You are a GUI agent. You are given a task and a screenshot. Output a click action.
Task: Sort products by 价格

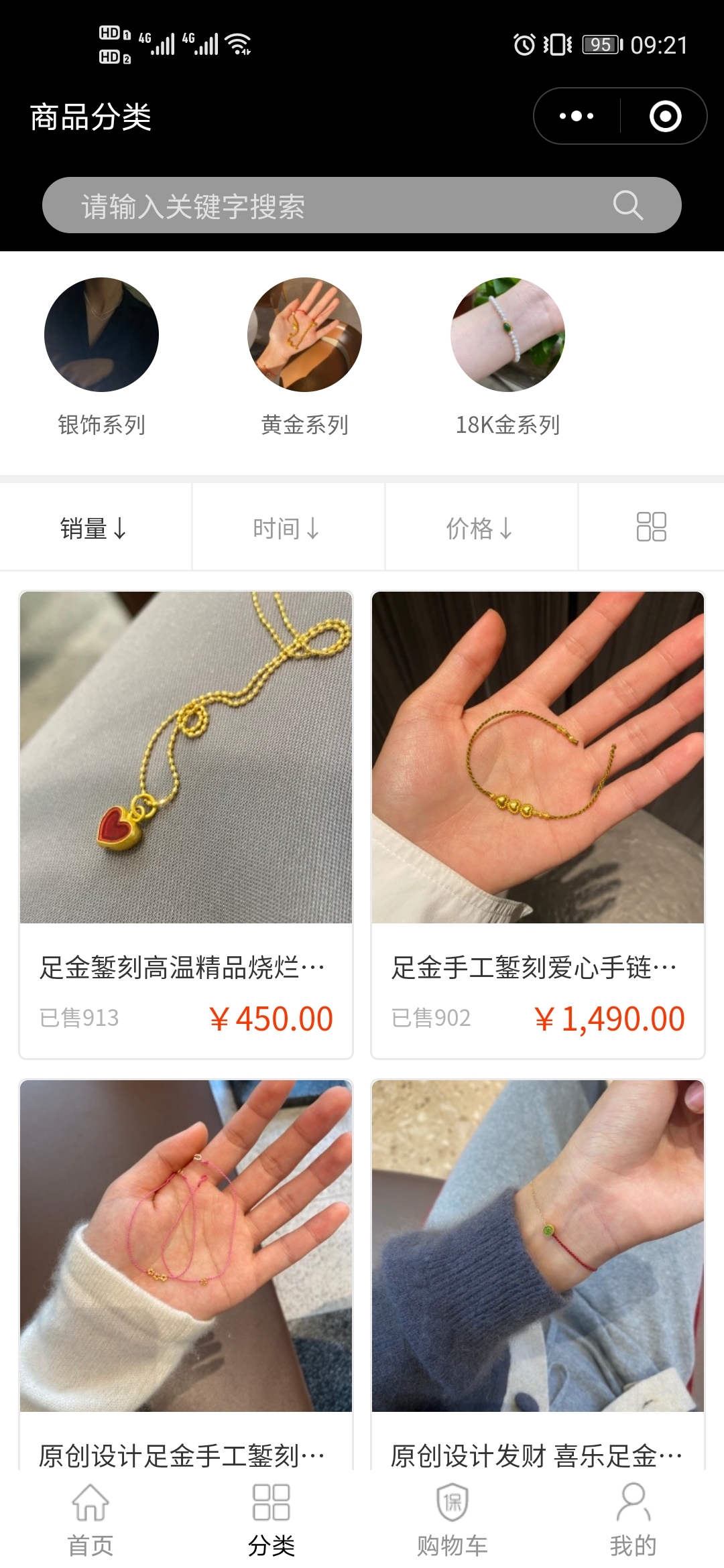click(480, 528)
